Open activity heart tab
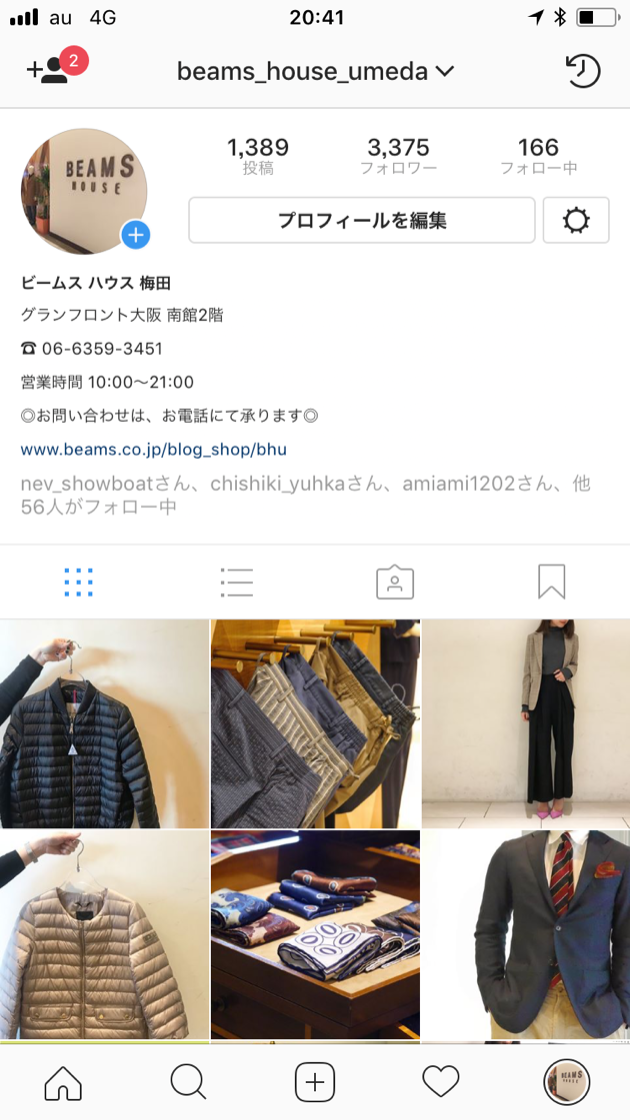 point(440,1081)
